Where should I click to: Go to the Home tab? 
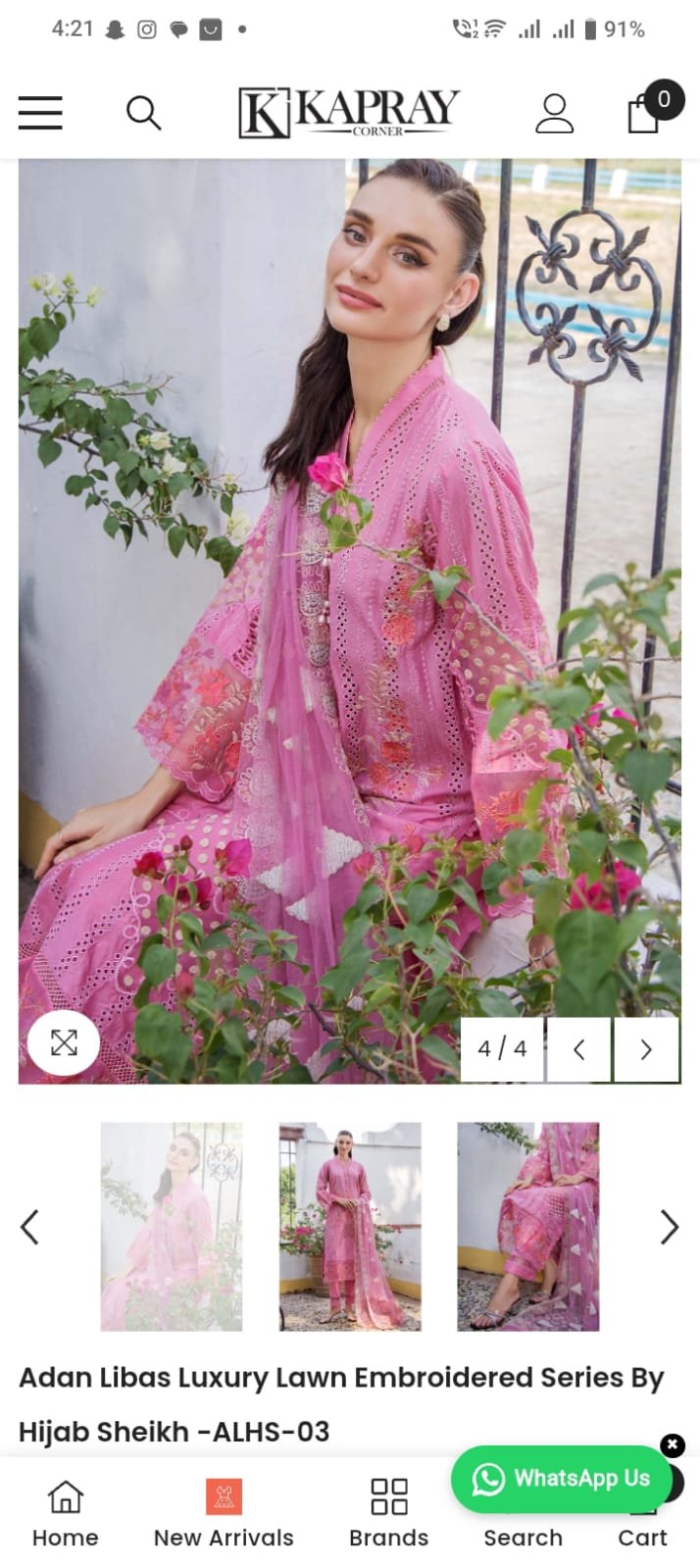pos(65,1515)
